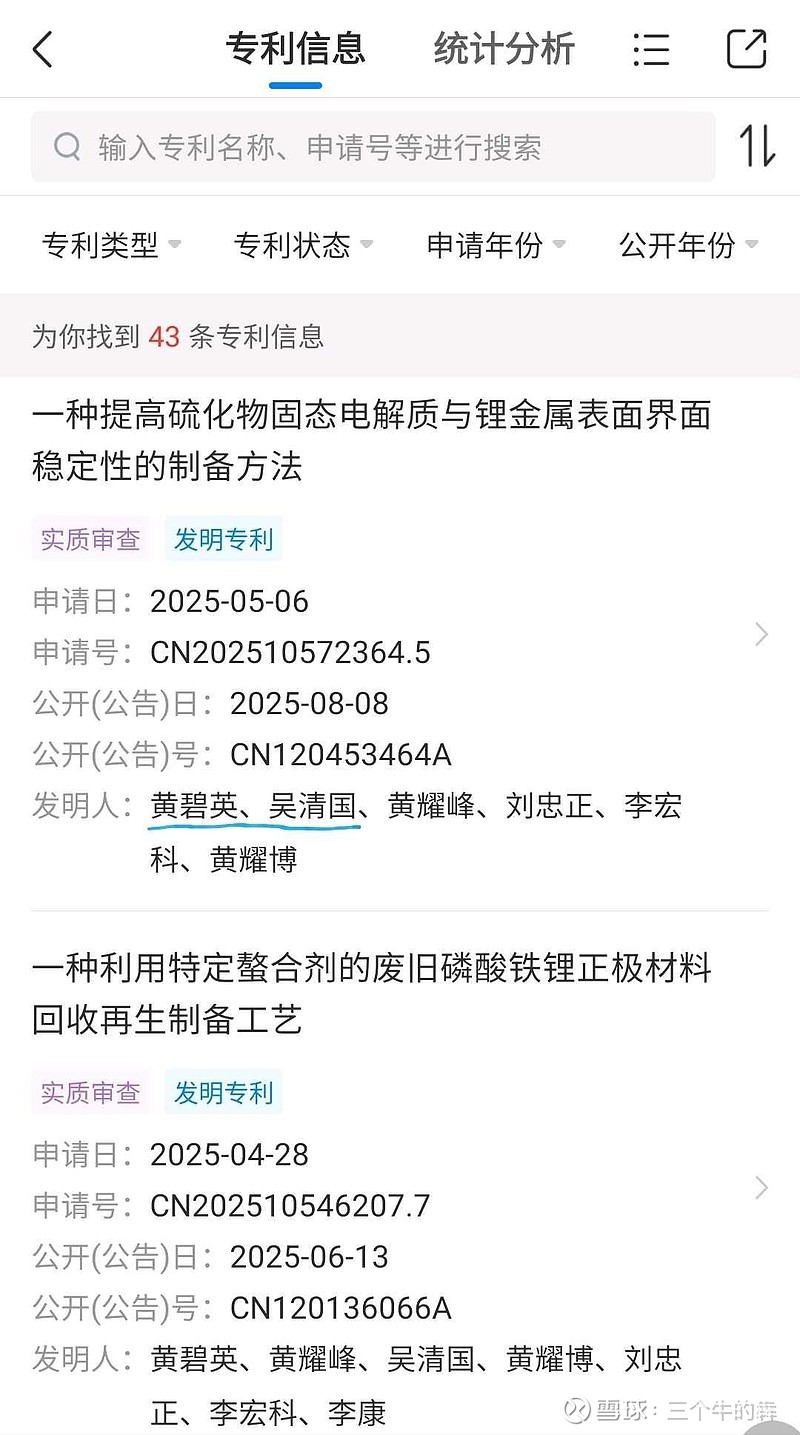This screenshot has height=1435, width=800.
Task: Tap the 雪球 logo watermark icon
Action: click(x=575, y=1409)
